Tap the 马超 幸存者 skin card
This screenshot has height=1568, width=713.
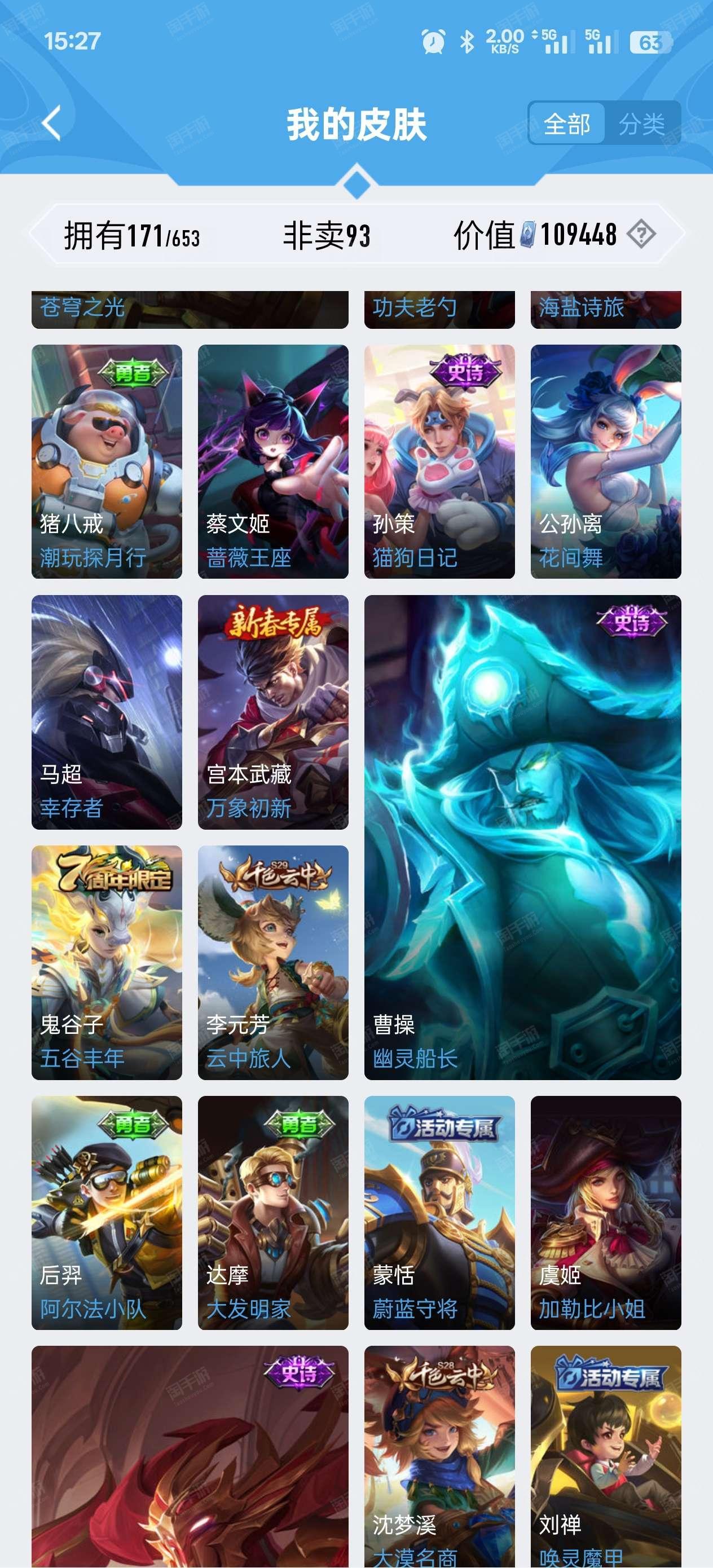[107, 712]
